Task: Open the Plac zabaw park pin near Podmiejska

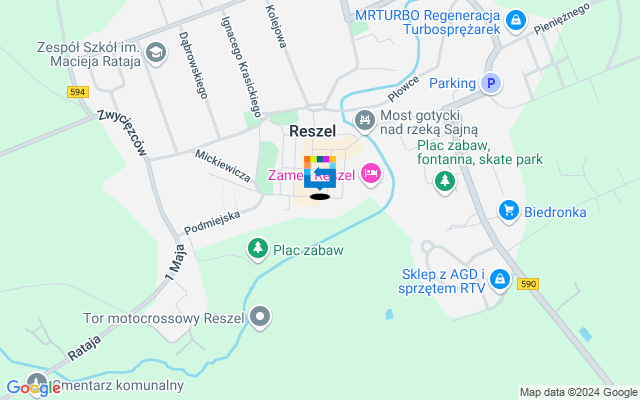Action: coord(258,247)
